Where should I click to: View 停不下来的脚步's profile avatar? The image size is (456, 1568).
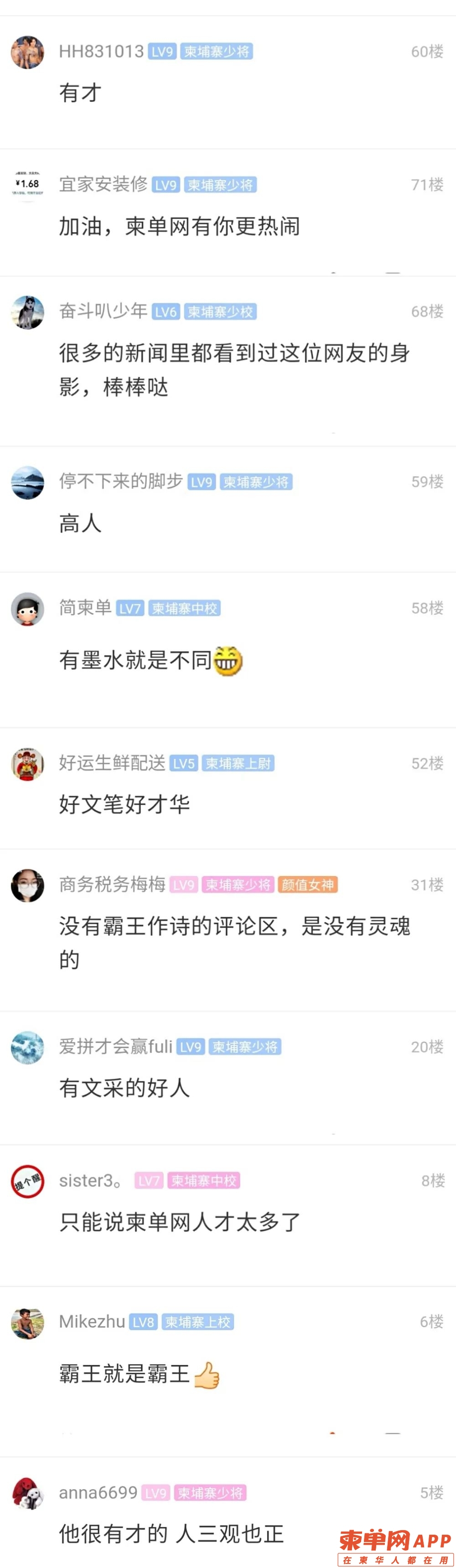tap(27, 483)
